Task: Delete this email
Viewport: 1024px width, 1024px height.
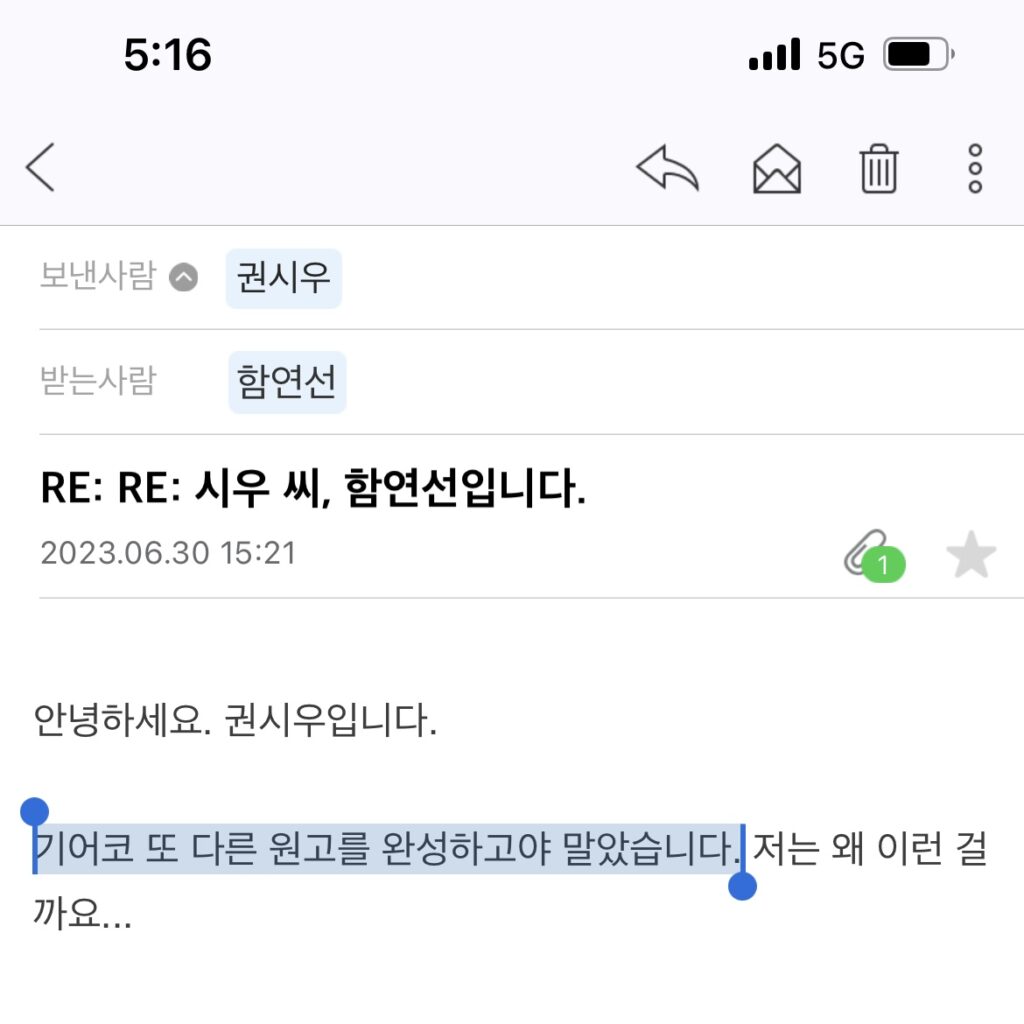Action: tap(879, 168)
